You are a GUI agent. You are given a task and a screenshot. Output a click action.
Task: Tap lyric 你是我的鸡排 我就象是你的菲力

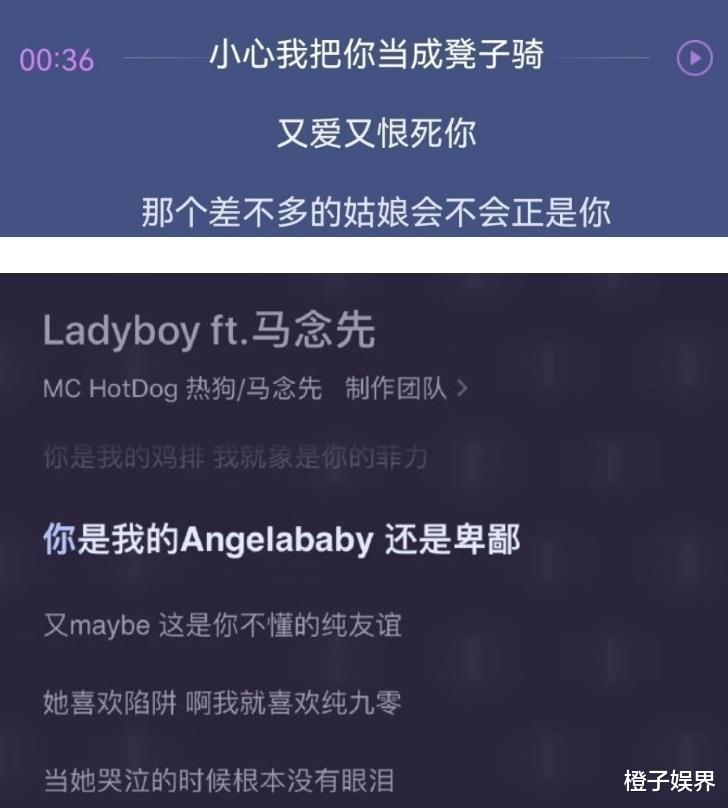click(236, 455)
